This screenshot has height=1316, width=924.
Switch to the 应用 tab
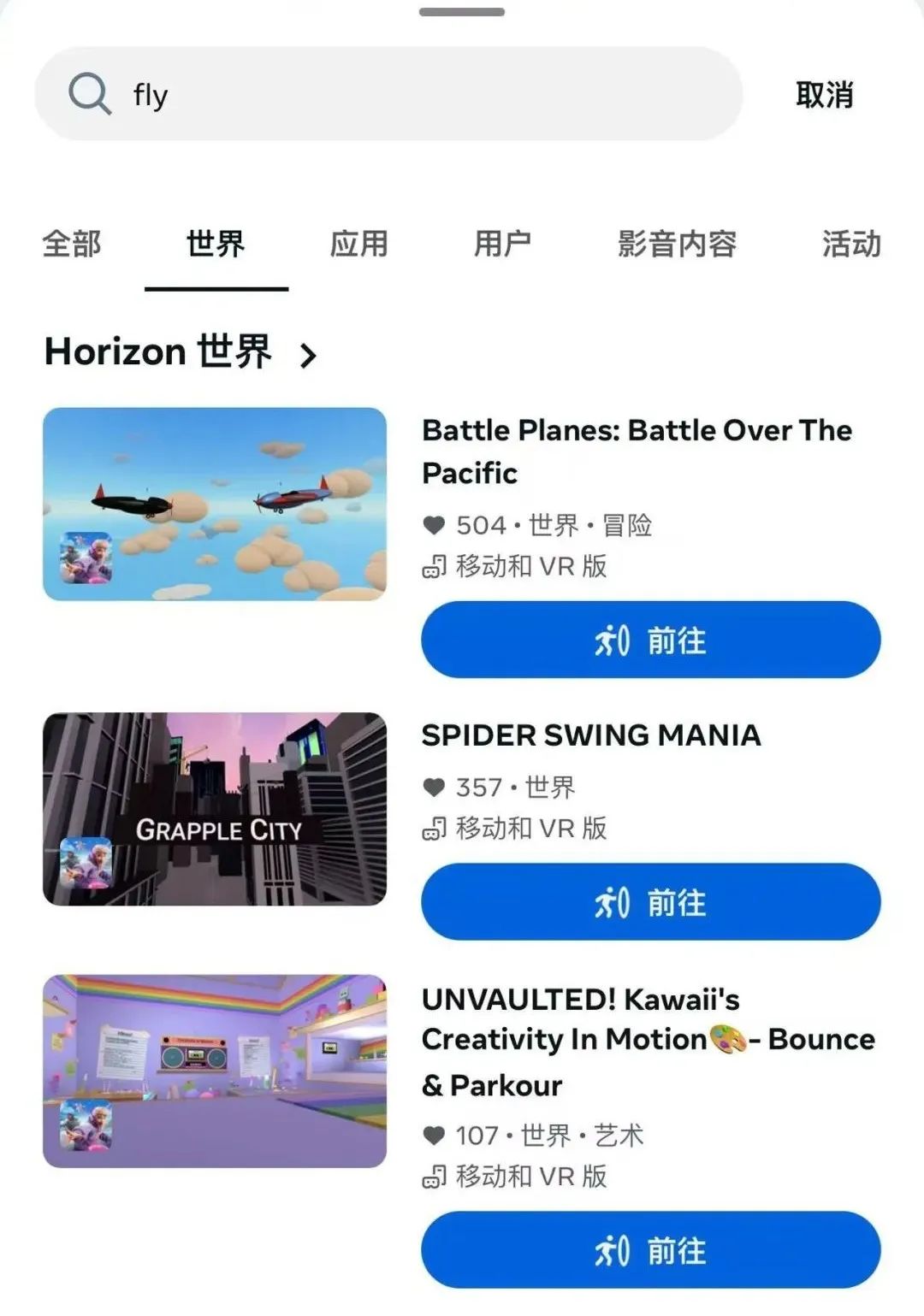tap(359, 244)
